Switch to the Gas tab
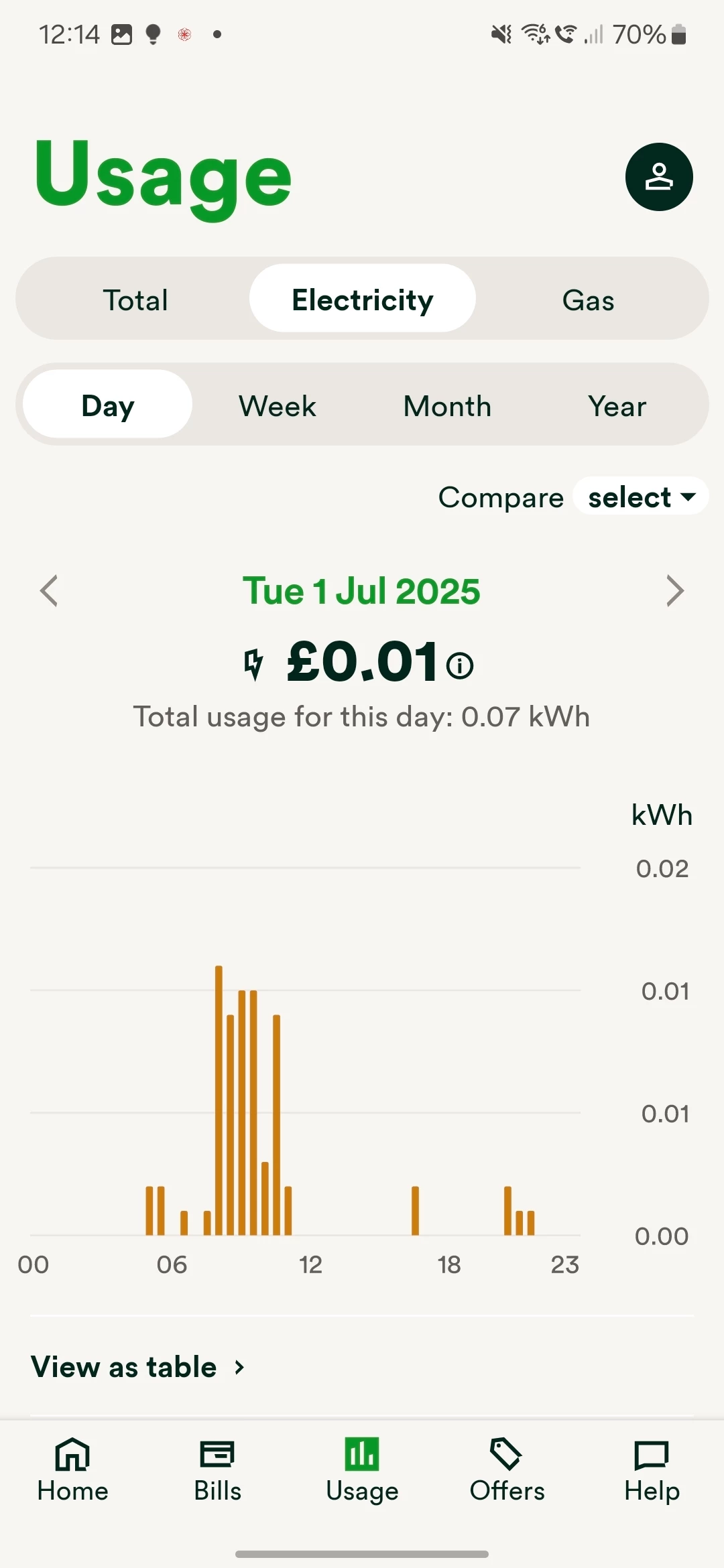Image resolution: width=724 pixels, height=1568 pixels. coord(588,300)
